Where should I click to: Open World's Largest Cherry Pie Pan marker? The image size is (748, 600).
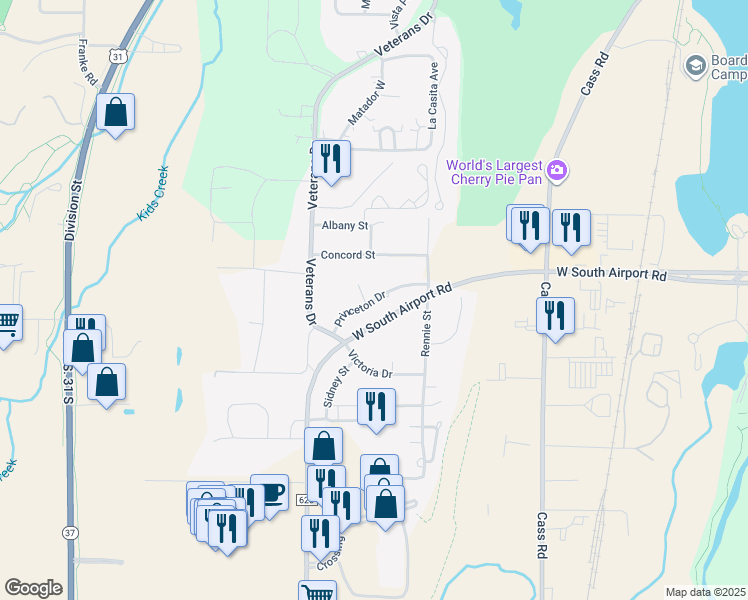(x=557, y=172)
